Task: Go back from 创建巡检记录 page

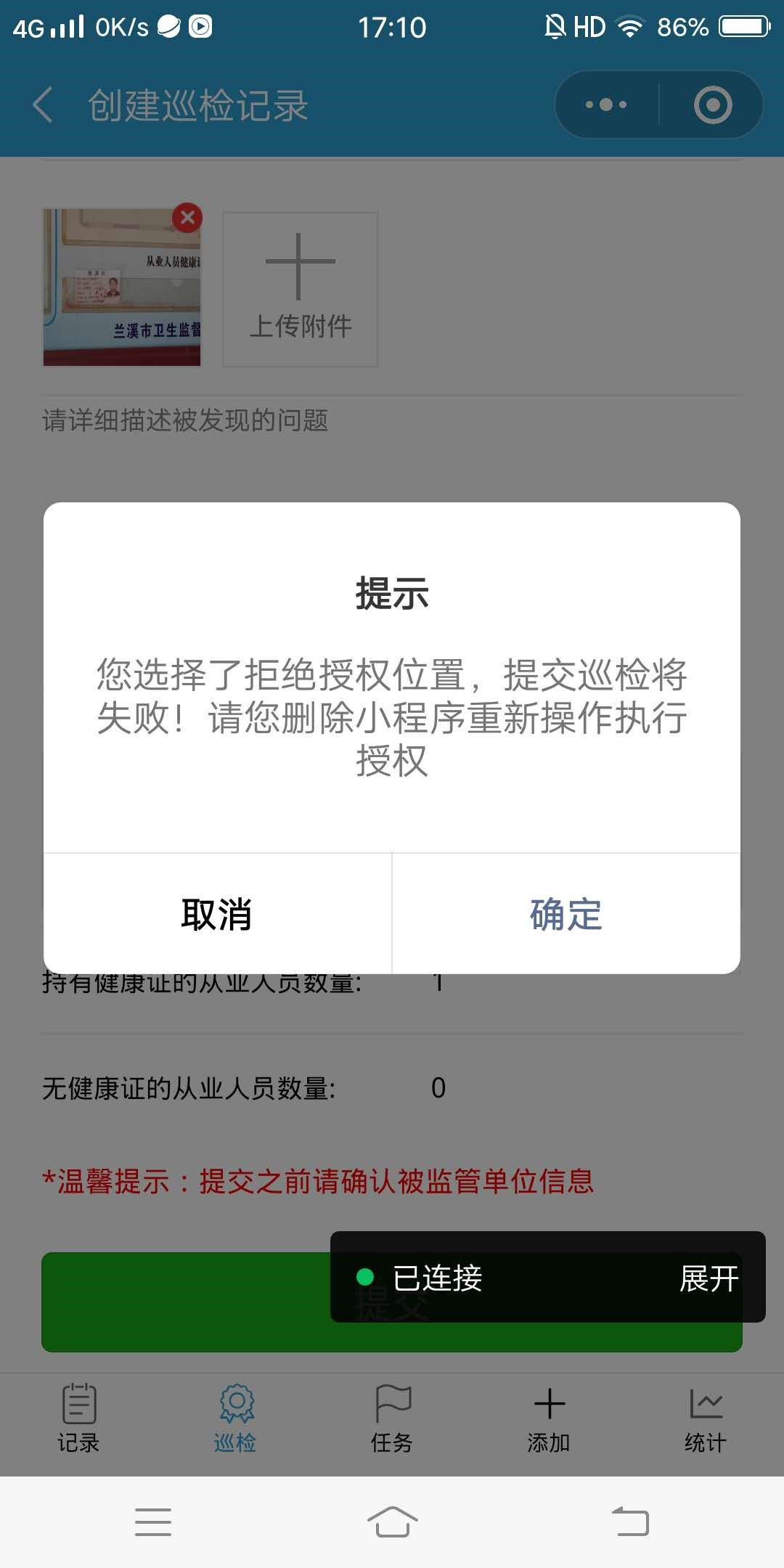Action: 44,105
